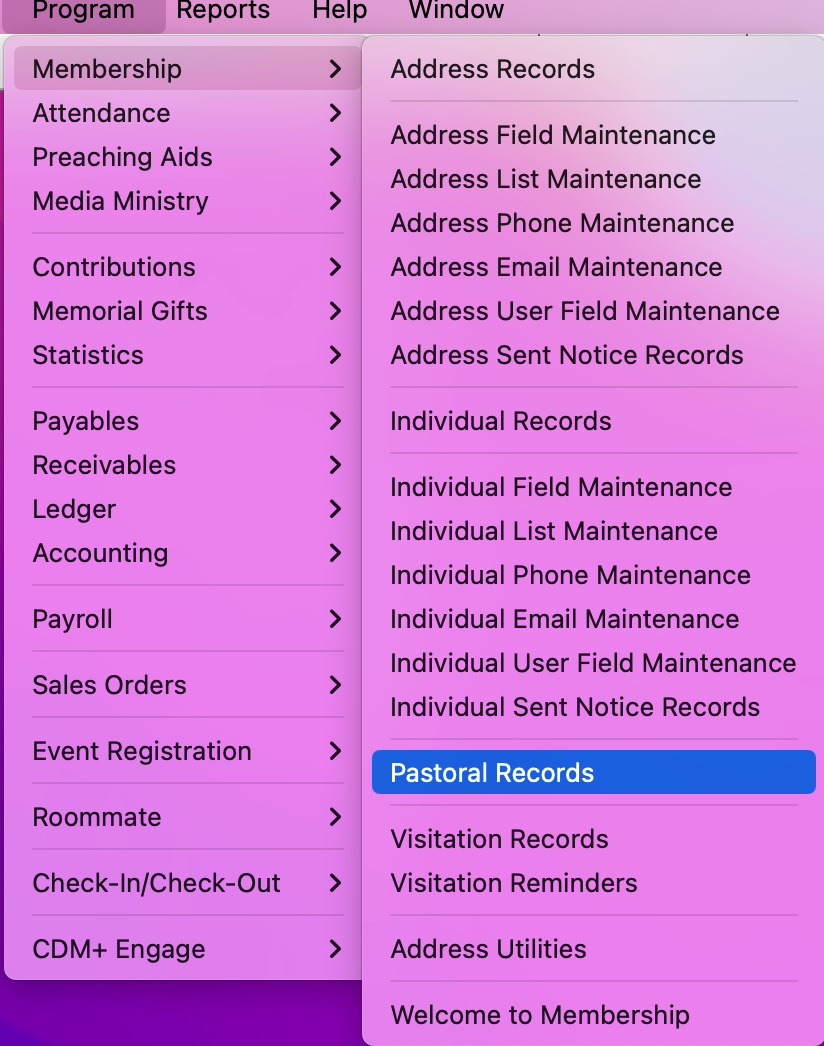Choose Individual Phone Maintenance

click(x=570, y=575)
